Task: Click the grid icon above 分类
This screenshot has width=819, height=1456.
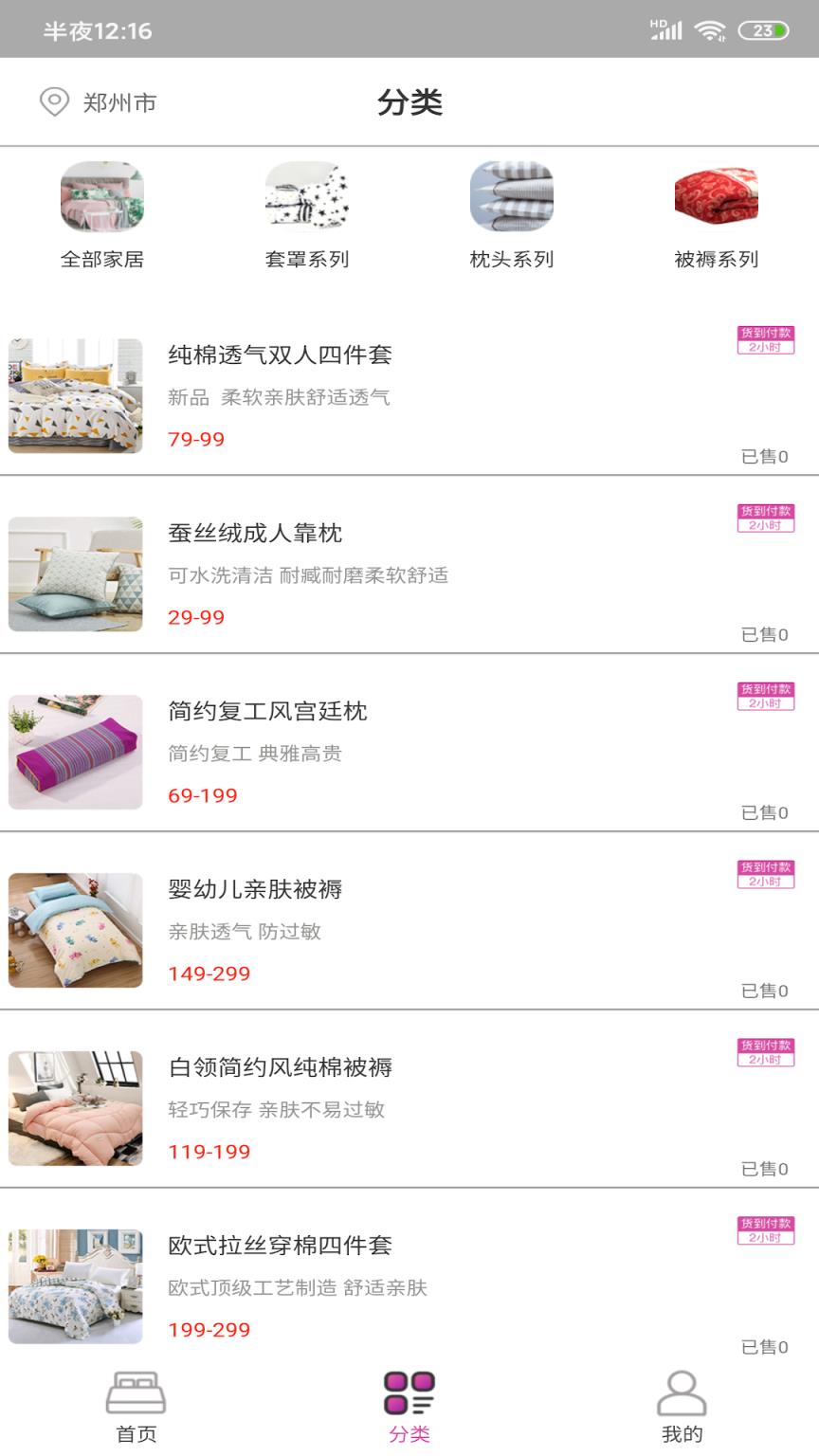Action: tap(408, 1390)
